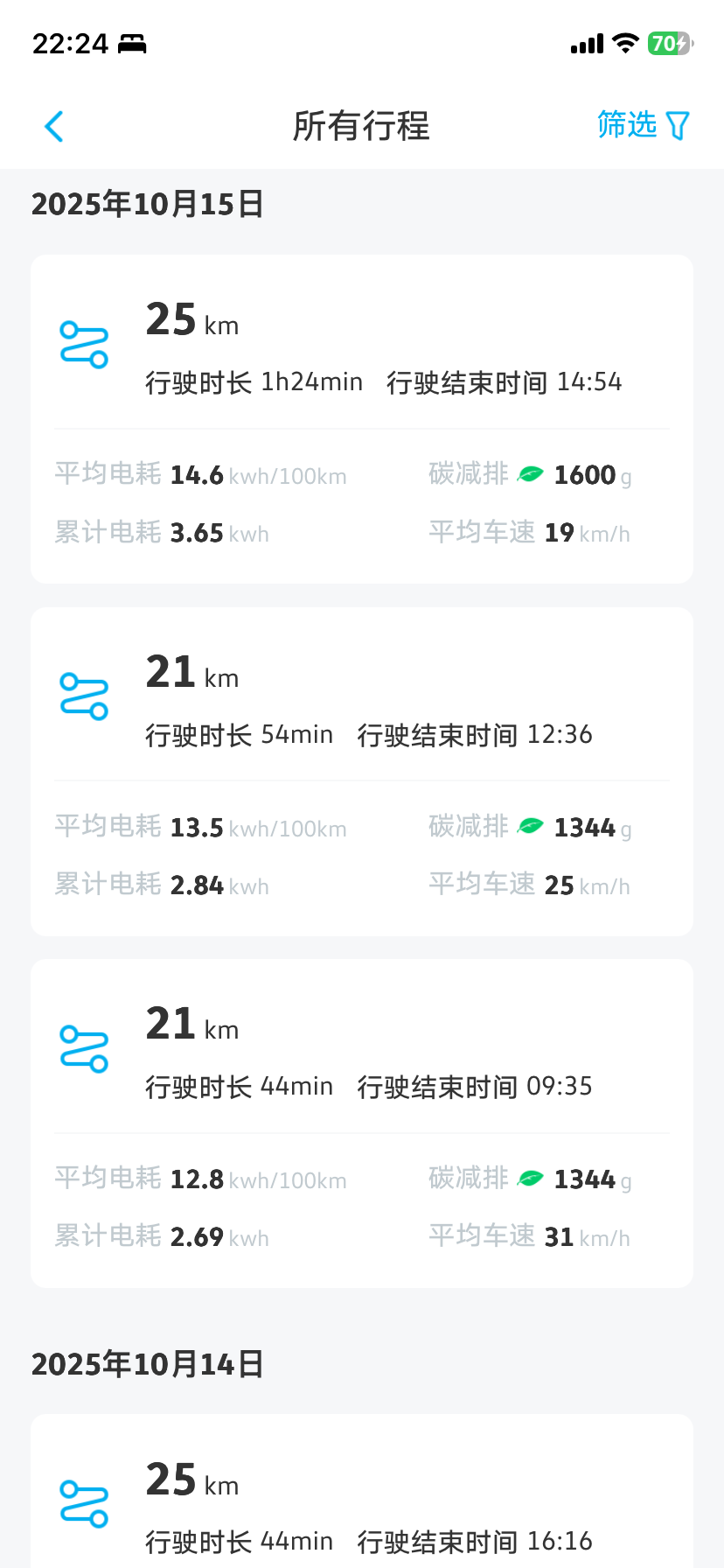The height and width of the screenshot is (1568, 724).
Task: Tap the route icon on the 12:36 trip
Action: tap(83, 696)
